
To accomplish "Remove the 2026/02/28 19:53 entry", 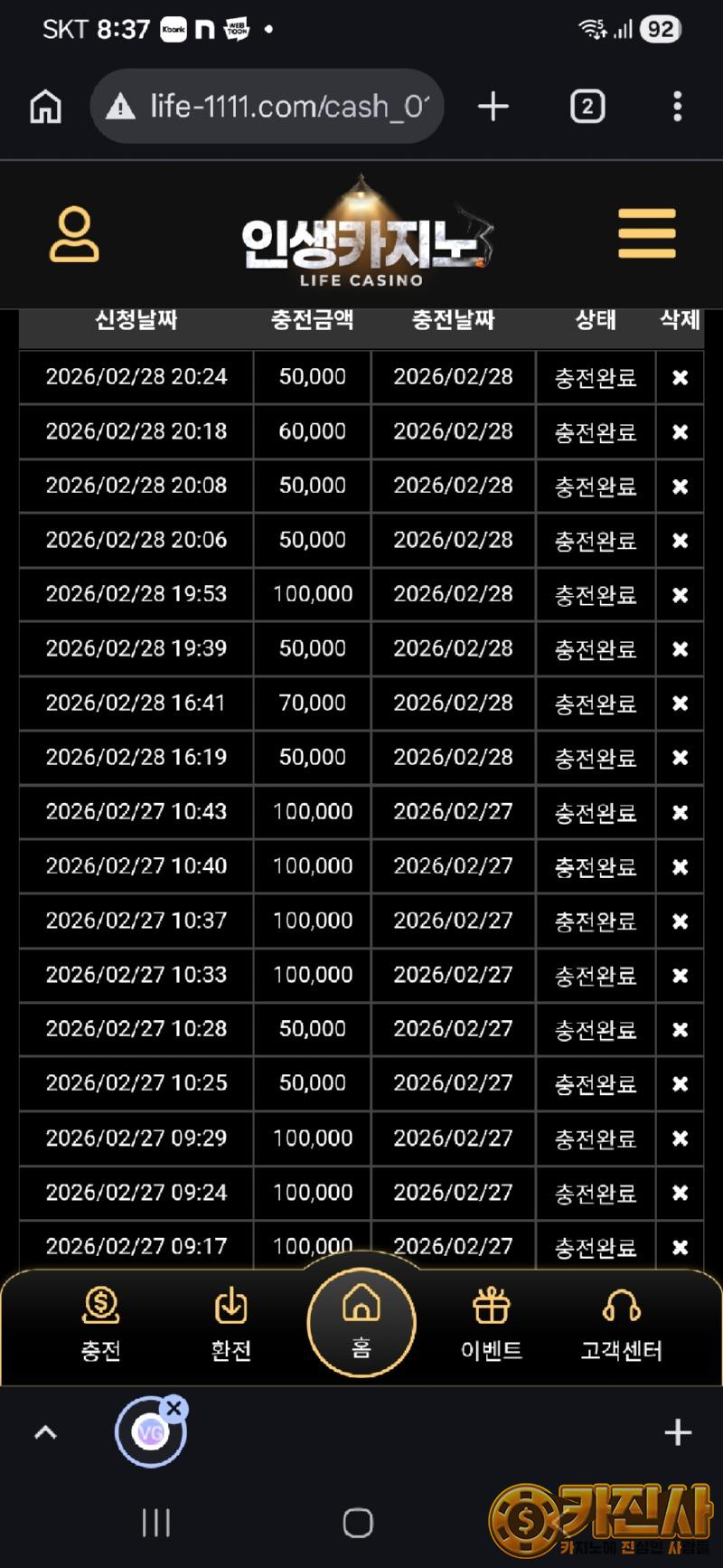I will [x=680, y=595].
